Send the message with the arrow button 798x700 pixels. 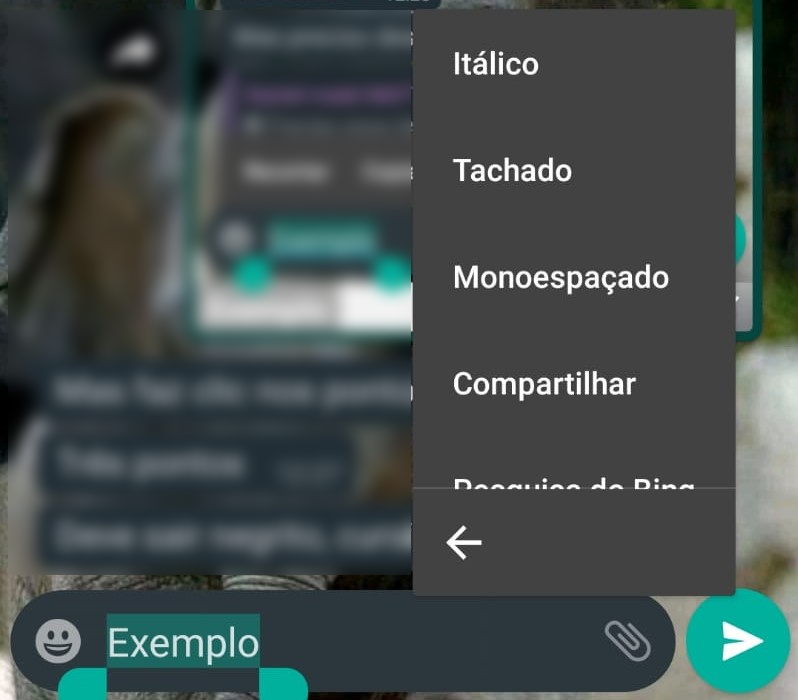point(741,641)
